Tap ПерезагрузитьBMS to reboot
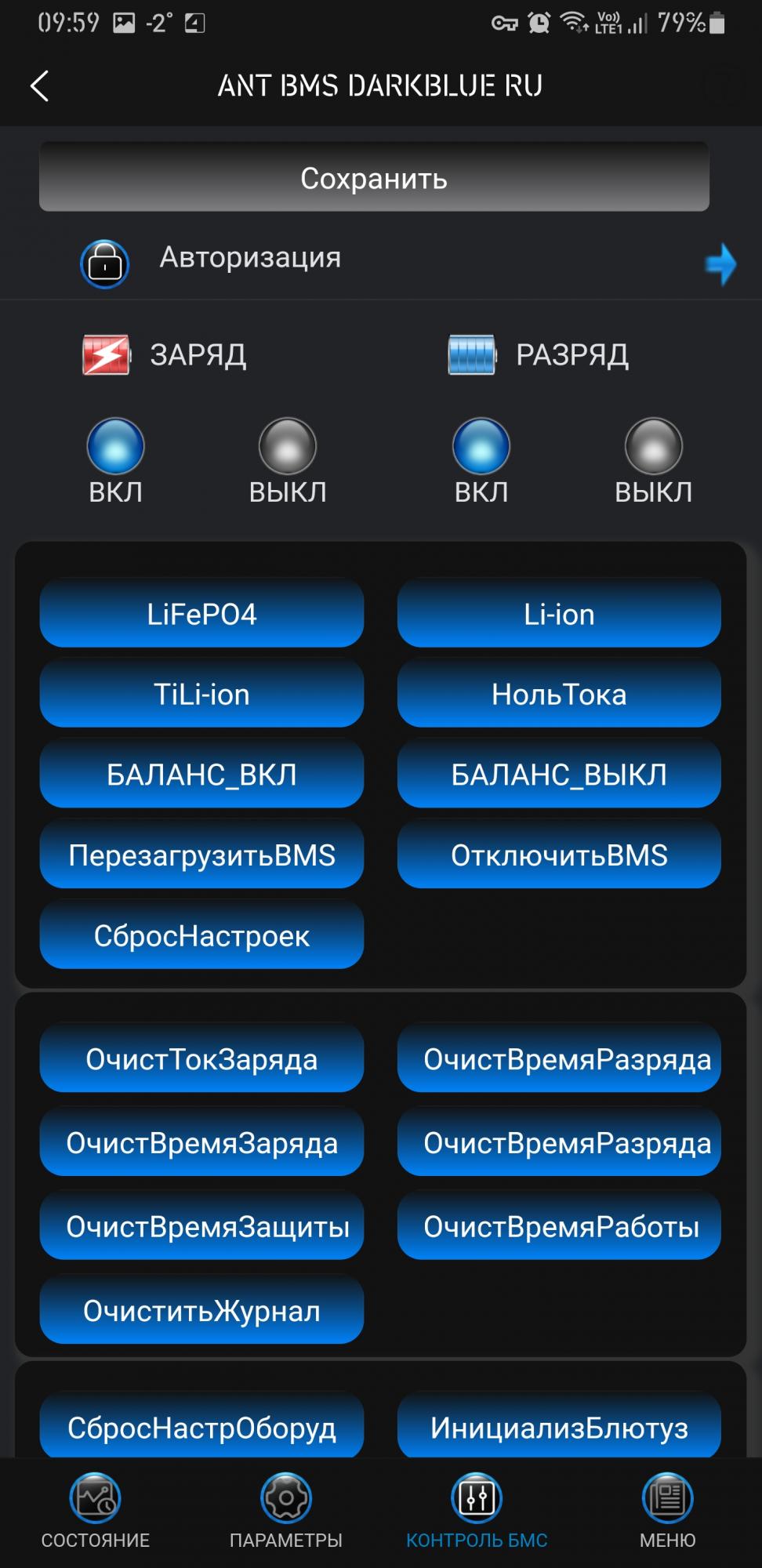The image size is (762, 1568). pyautogui.click(x=201, y=855)
